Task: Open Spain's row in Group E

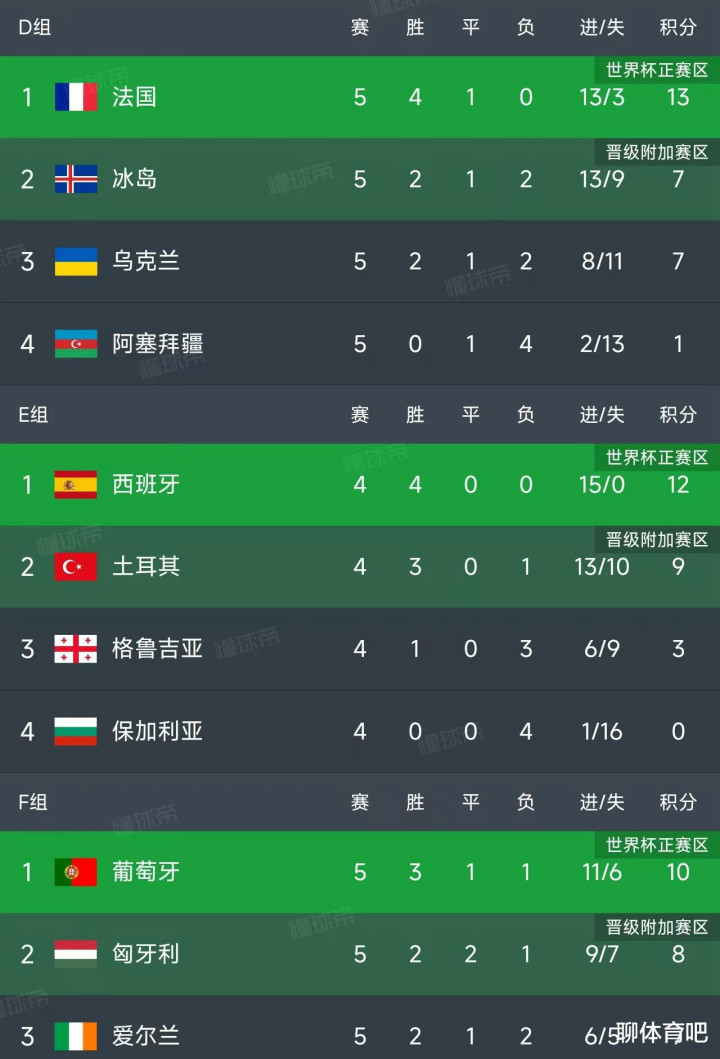Action: pyautogui.click(x=360, y=485)
